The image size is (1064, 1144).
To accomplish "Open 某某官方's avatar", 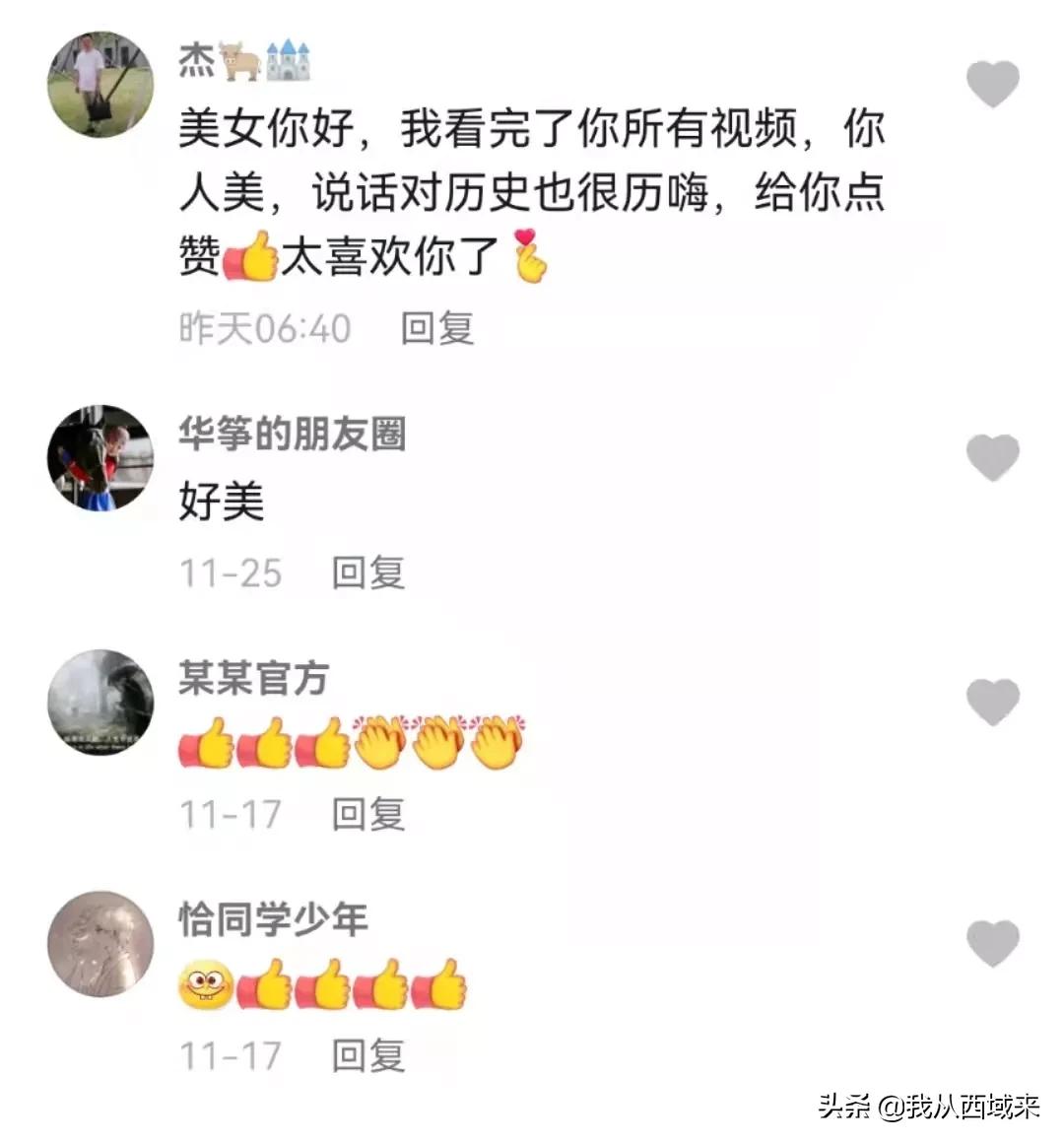I will coord(100,702).
